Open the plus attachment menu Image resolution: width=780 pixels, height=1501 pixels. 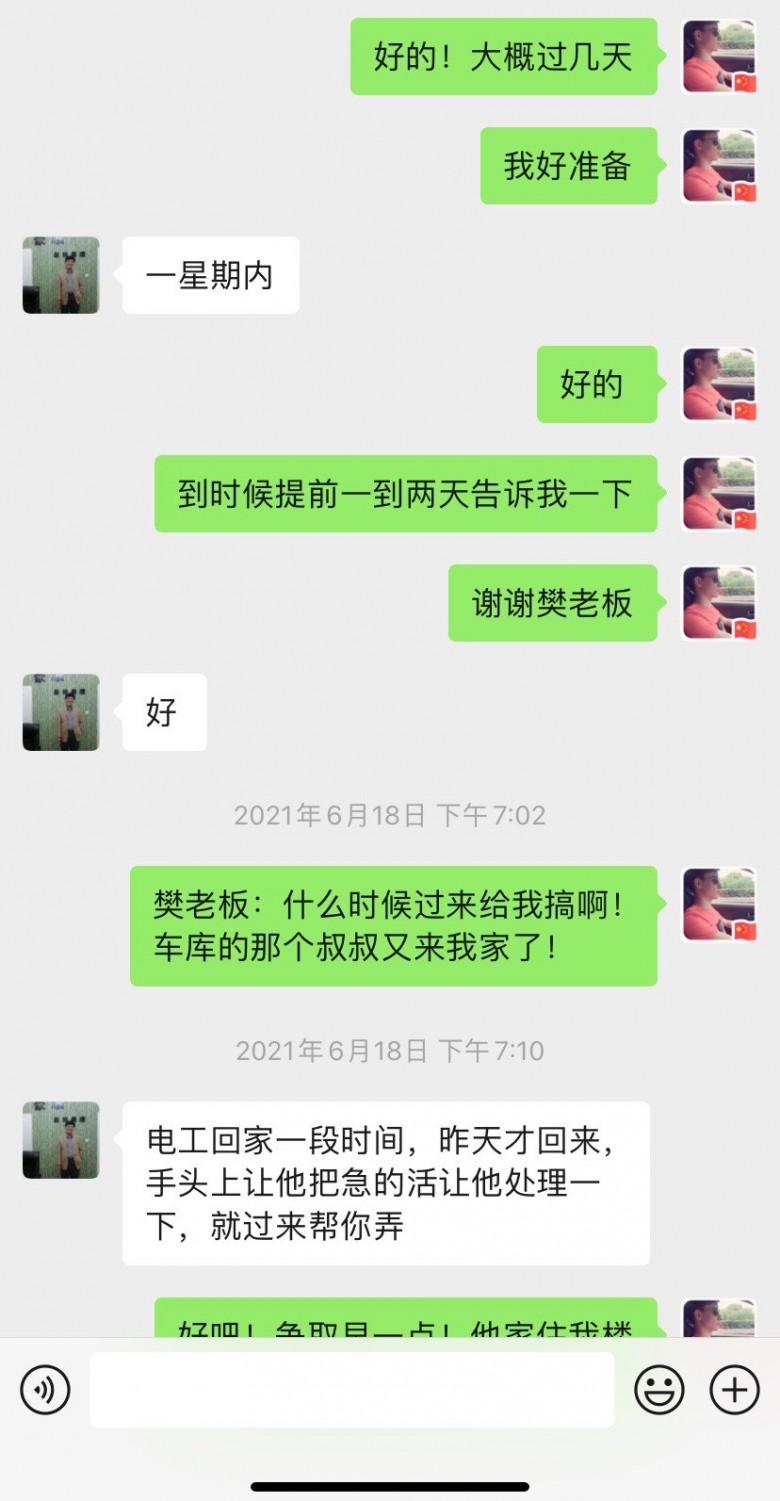pos(735,1389)
